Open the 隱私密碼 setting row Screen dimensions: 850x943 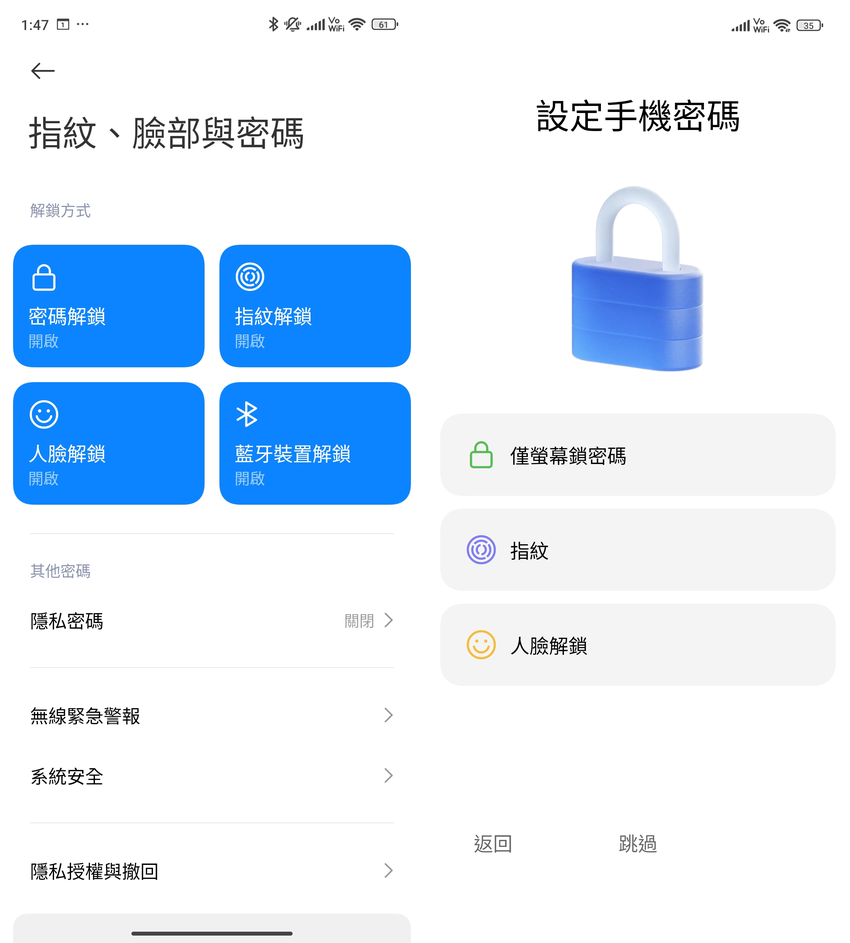point(212,621)
